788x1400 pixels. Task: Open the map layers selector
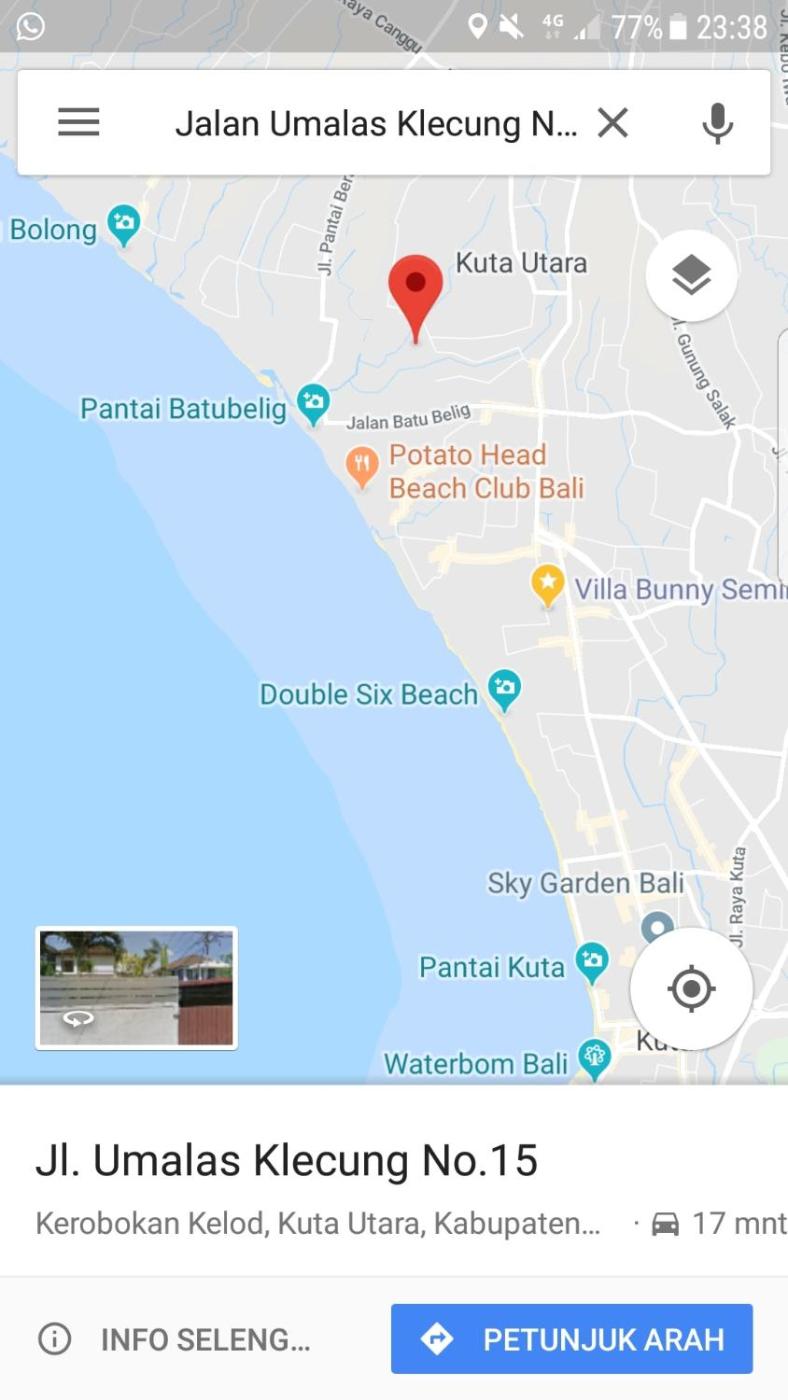(x=691, y=275)
